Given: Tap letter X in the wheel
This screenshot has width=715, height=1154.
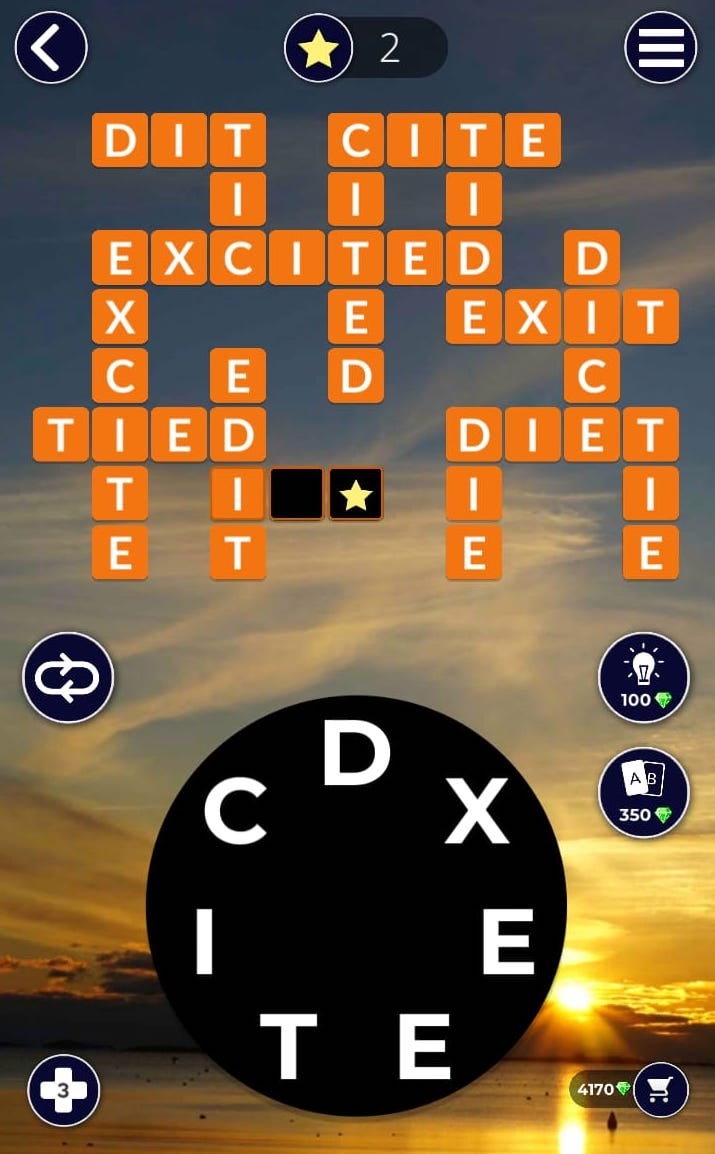Looking at the screenshot, I should coord(477,811).
